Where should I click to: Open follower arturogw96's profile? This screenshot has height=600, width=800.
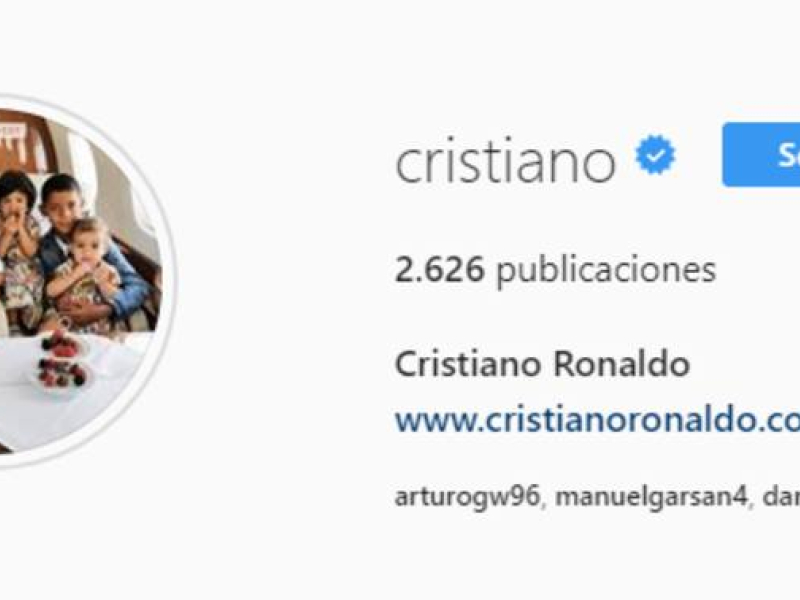(x=467, y=497)
